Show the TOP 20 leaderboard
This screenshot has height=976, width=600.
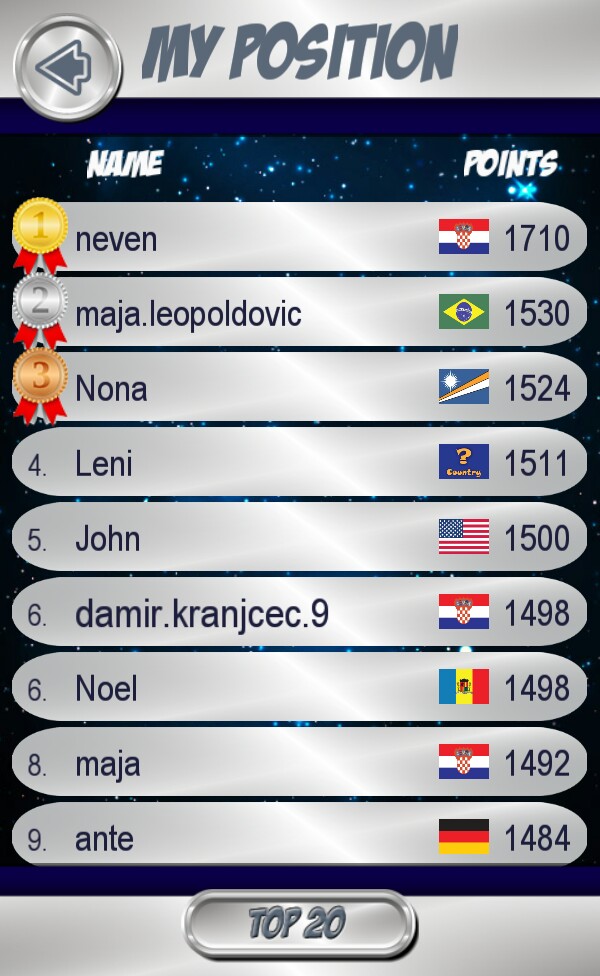tap(298, 923)
